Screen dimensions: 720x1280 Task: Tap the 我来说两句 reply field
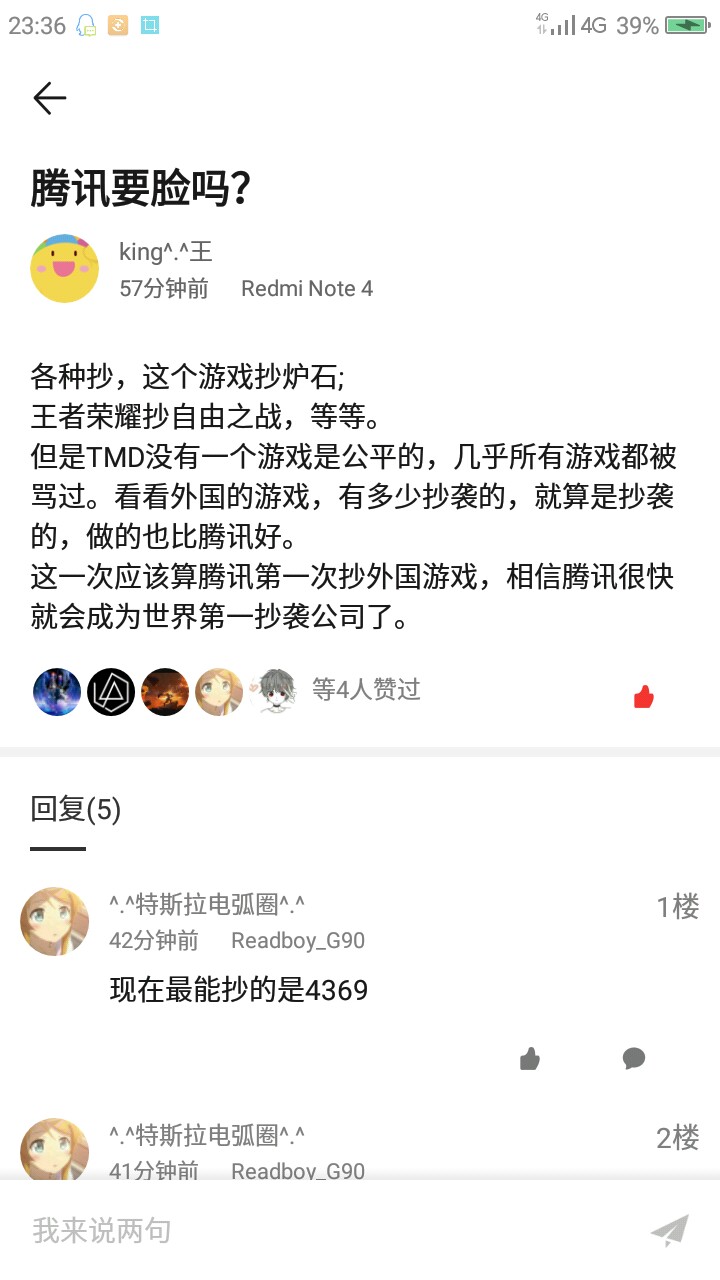click(300, 1230)
